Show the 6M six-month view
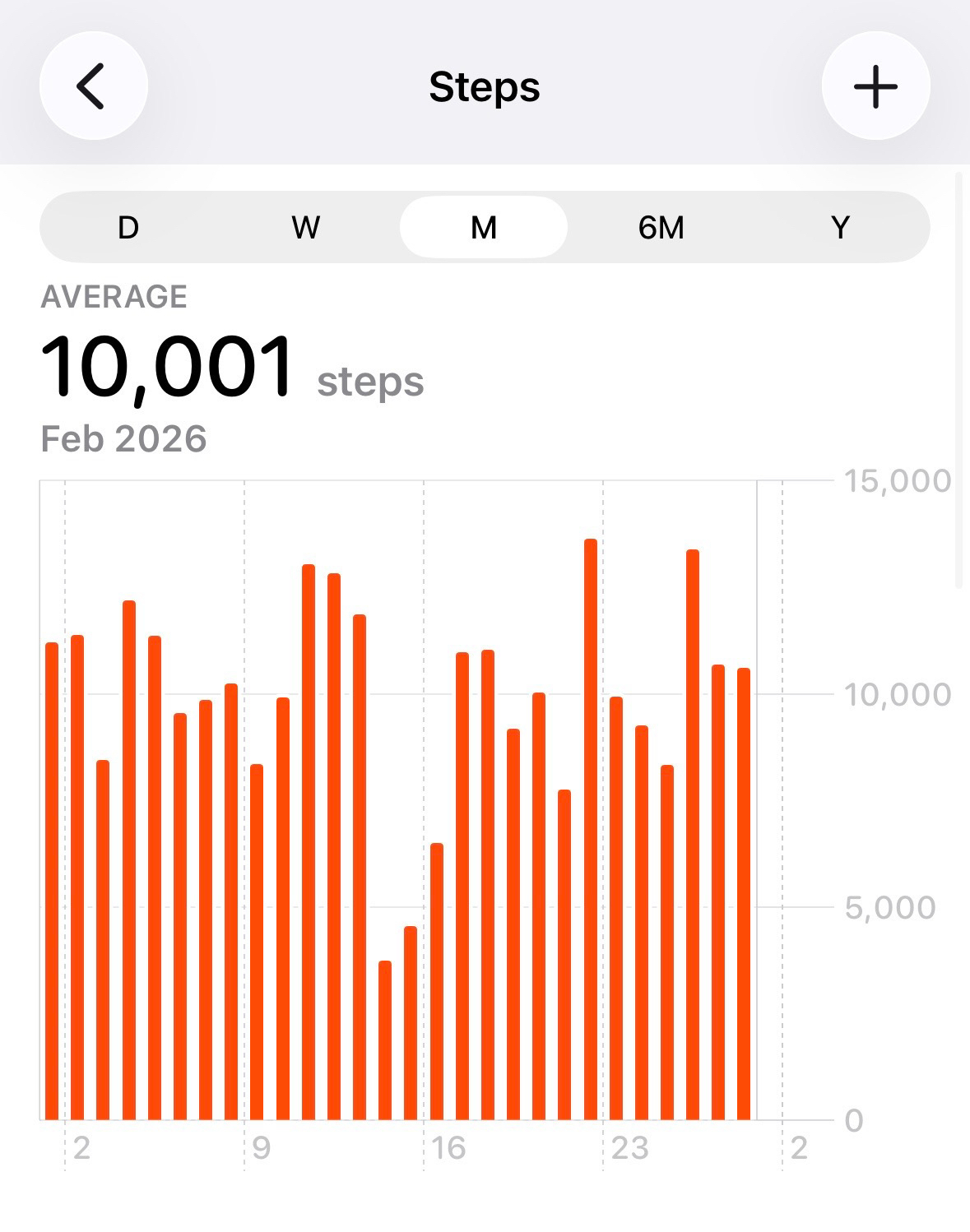The image size is (970, 1232). pos(661,227)
